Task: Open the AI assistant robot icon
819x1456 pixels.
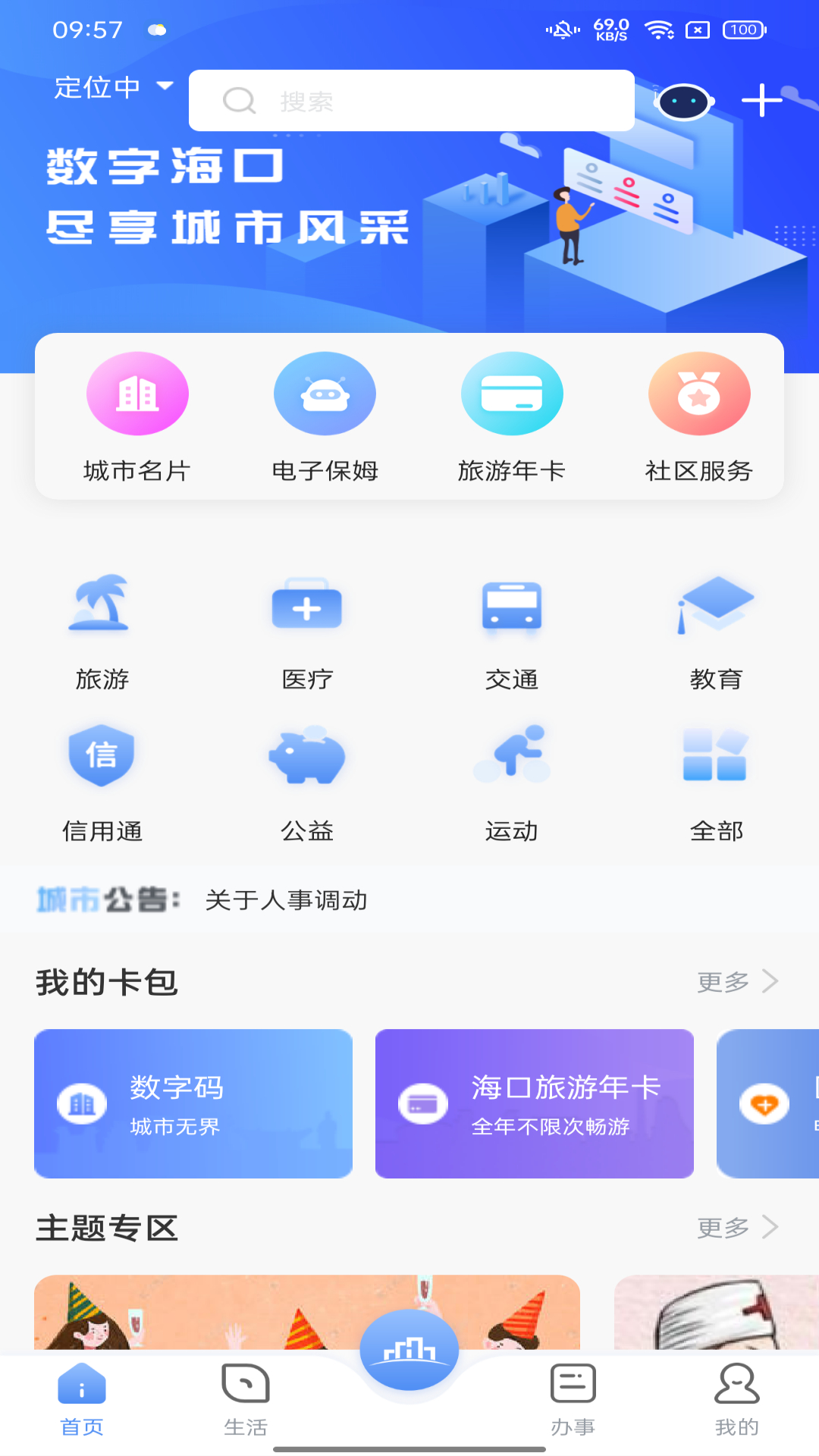Action: tap(683, 101)
